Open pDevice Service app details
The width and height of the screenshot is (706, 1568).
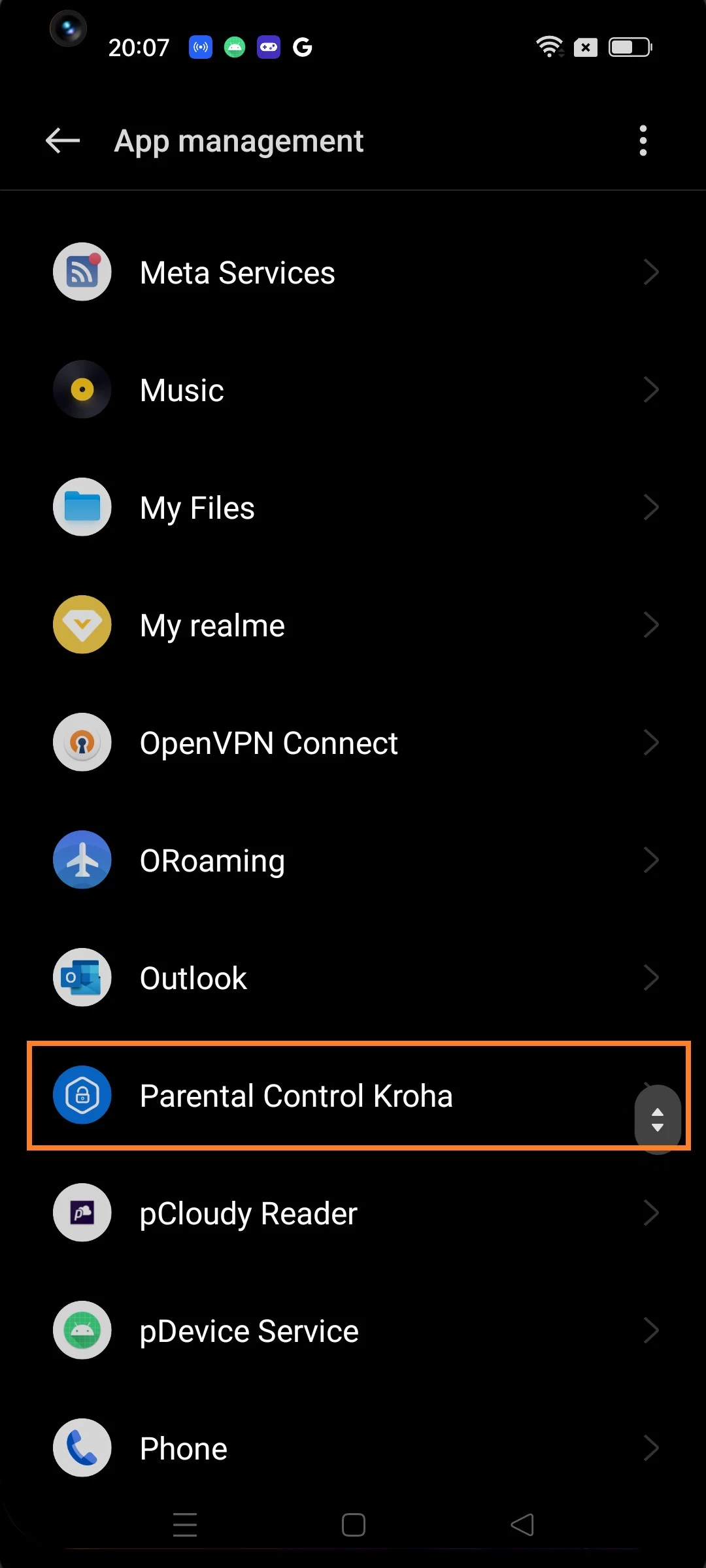pos(353,1331)
